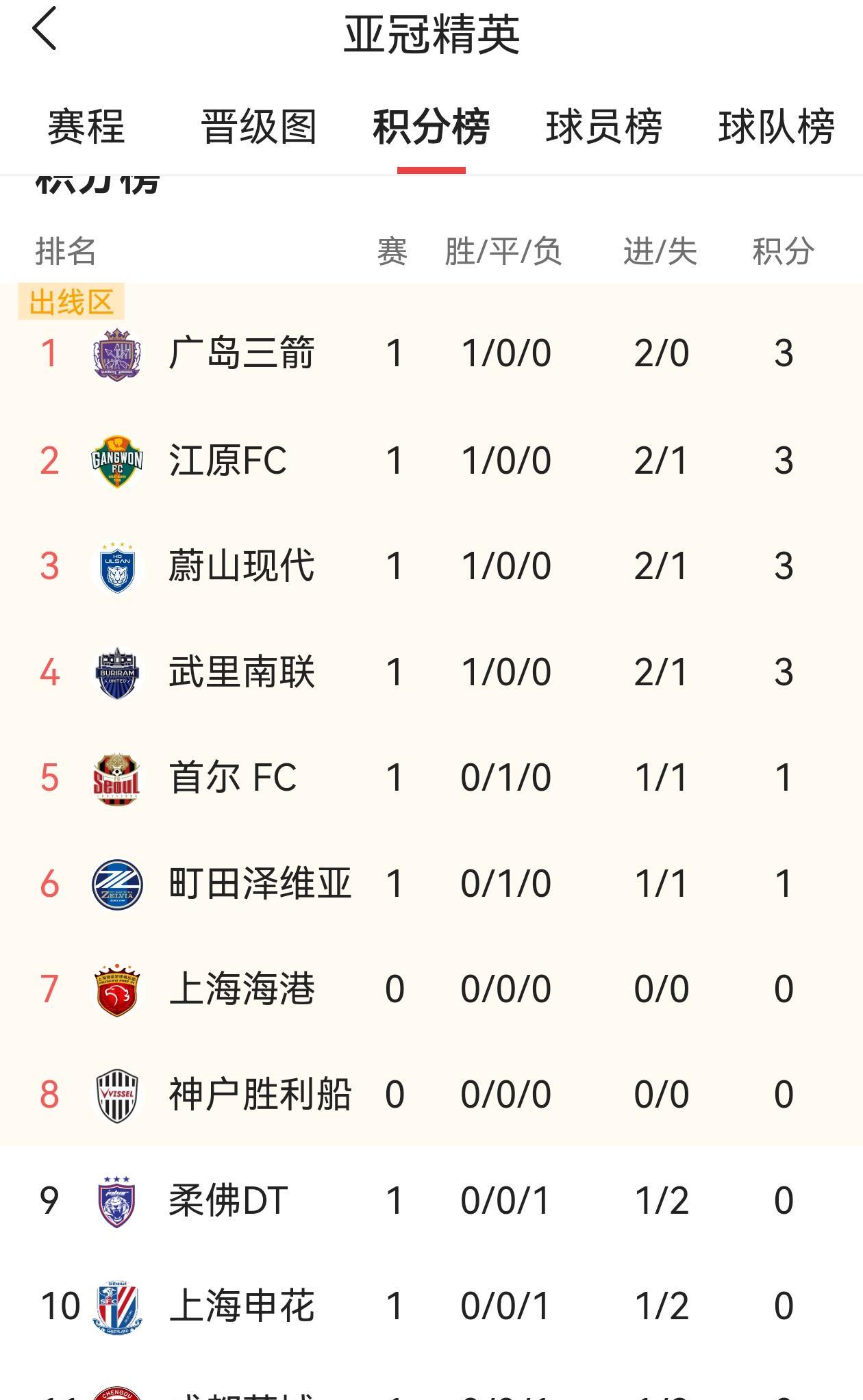Switch to the 球队榜 tab
The height and width of the screenshot is (1400, 863).
777,127
